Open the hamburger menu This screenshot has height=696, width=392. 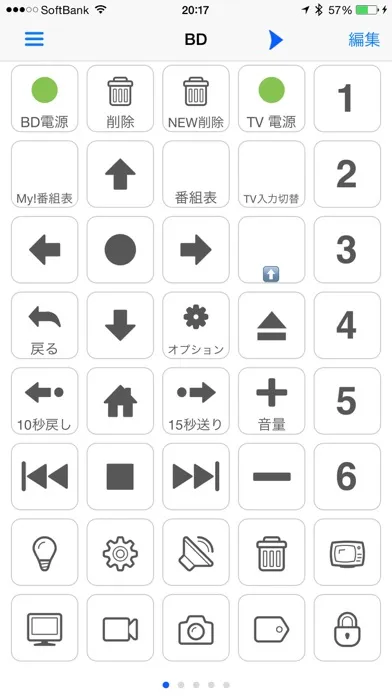tap(34, 39)
